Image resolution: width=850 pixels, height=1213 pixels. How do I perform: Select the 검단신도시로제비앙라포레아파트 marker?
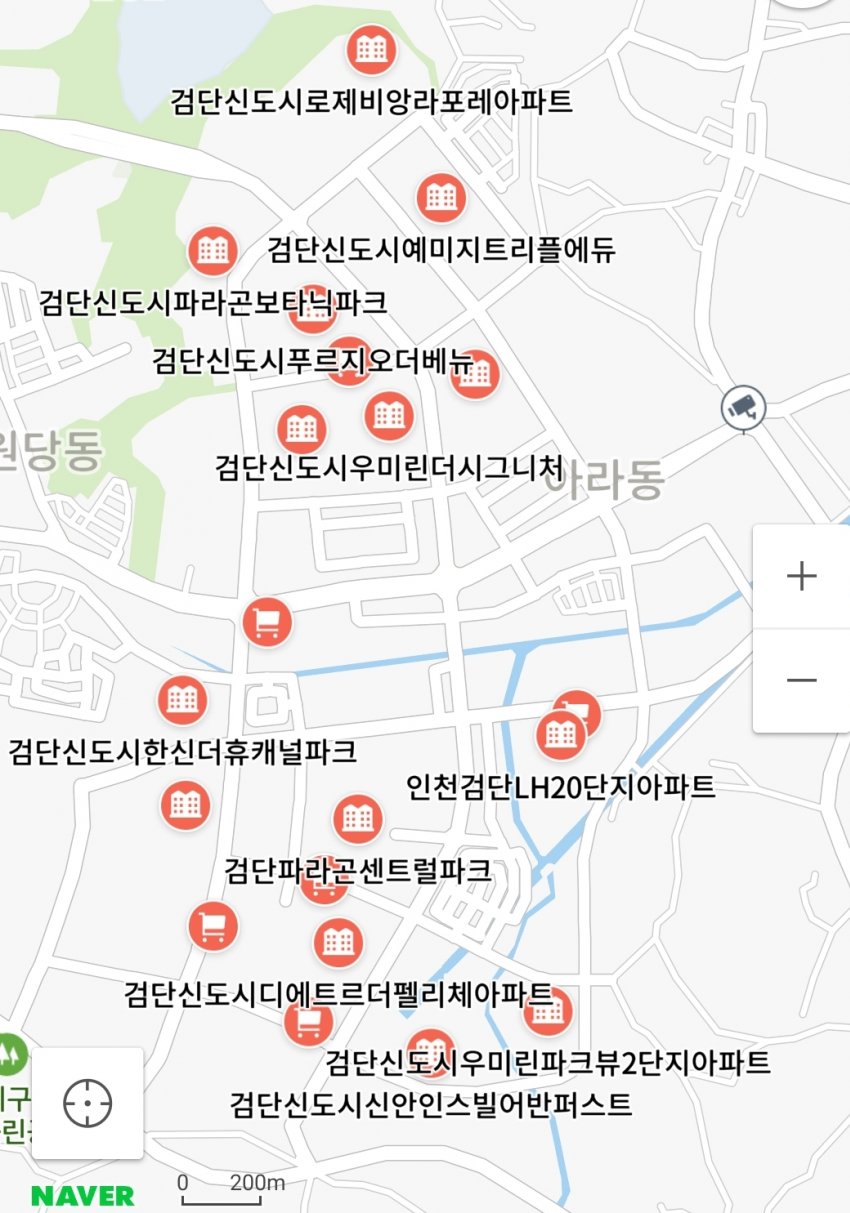point(371,49)
